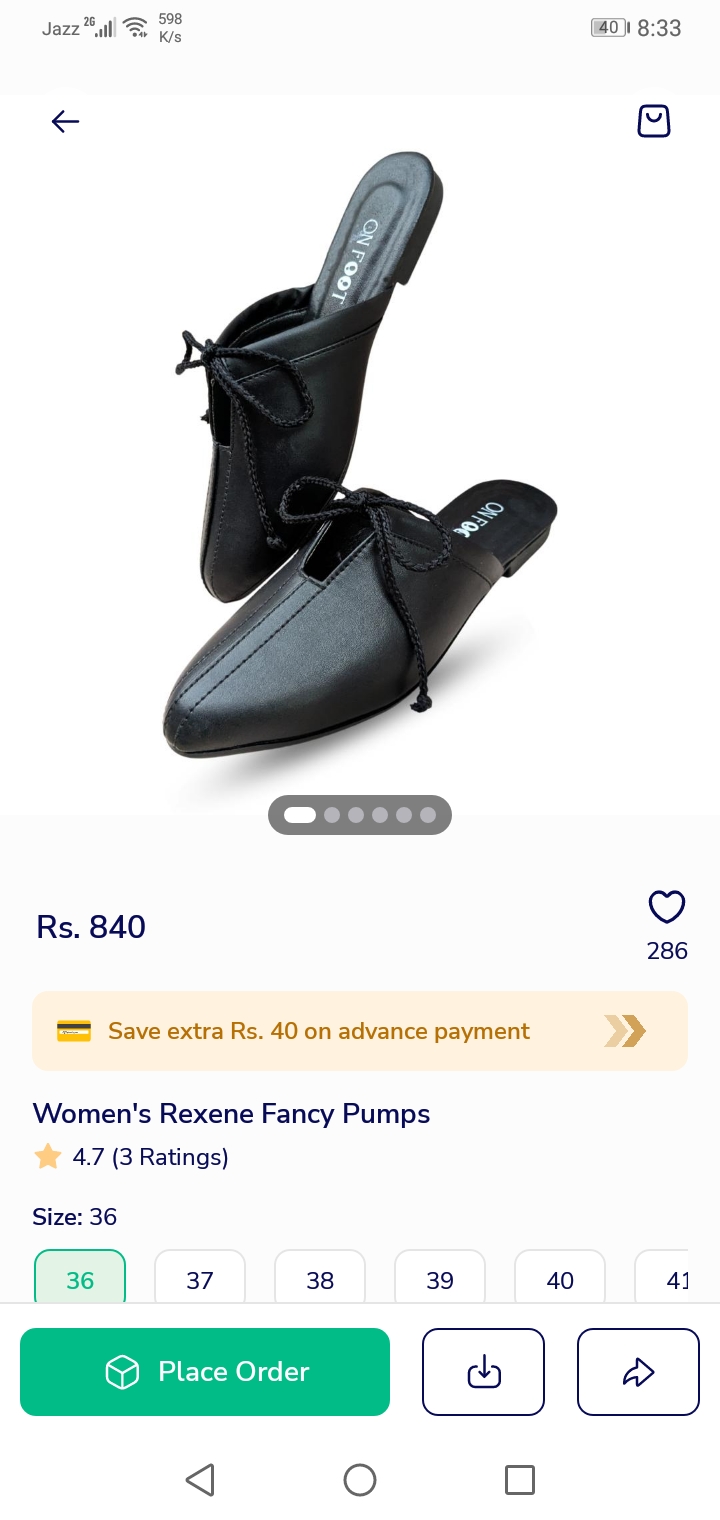Pick size 39

coord(440,1279)
